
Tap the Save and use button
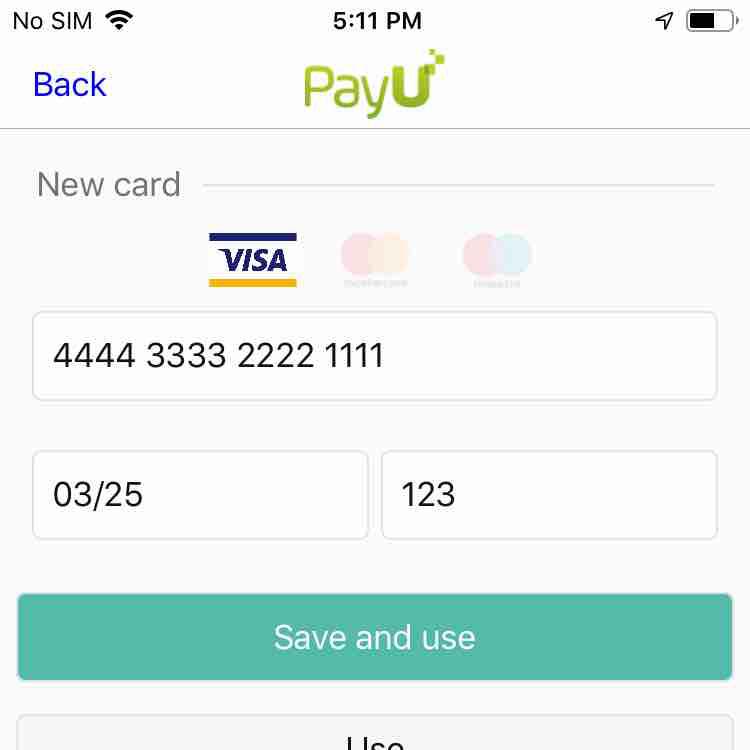pos(374,637)
